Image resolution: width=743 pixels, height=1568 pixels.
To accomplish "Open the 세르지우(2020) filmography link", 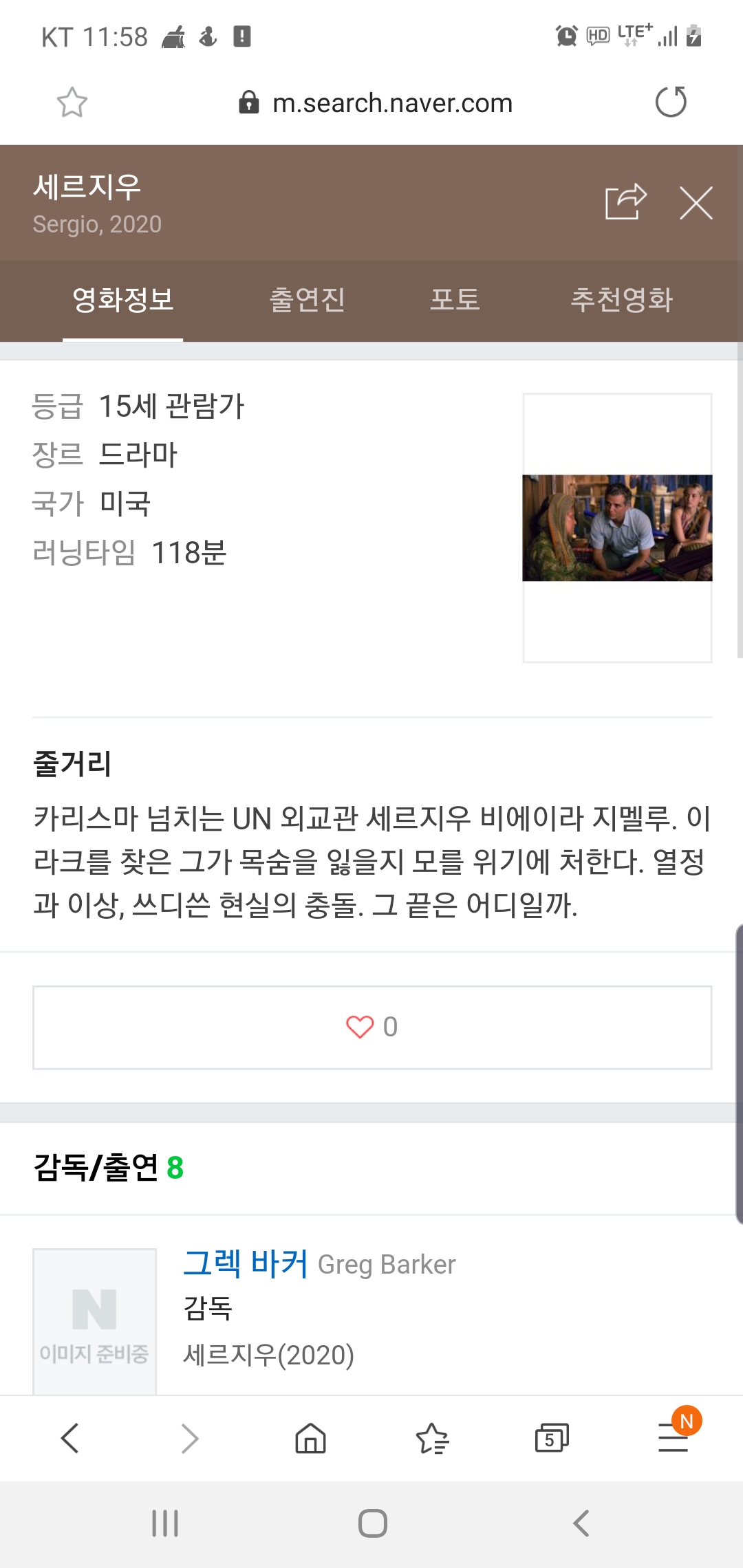I will pyautogui.click(x=268, y=1355).
